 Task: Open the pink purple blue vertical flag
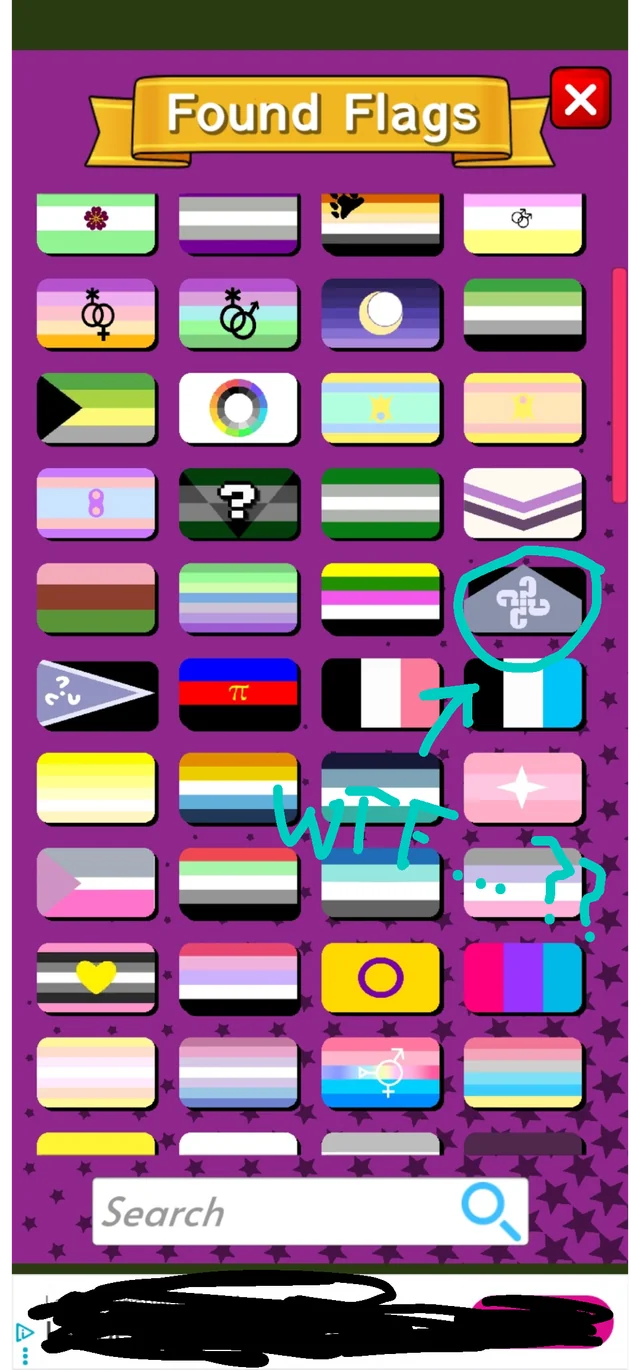pyautogui.click(x=523, y=977)
